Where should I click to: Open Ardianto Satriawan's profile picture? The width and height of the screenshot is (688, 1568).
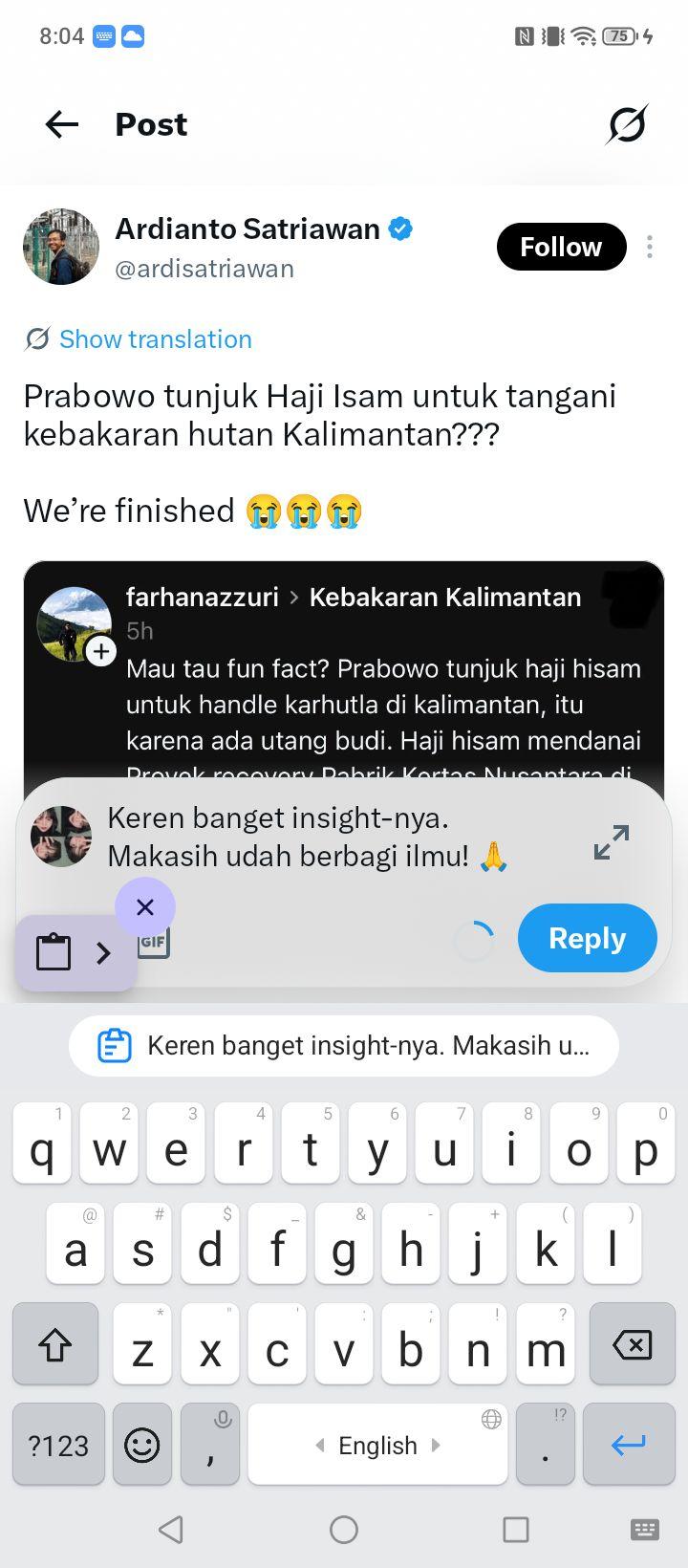[x=61, y=247]
